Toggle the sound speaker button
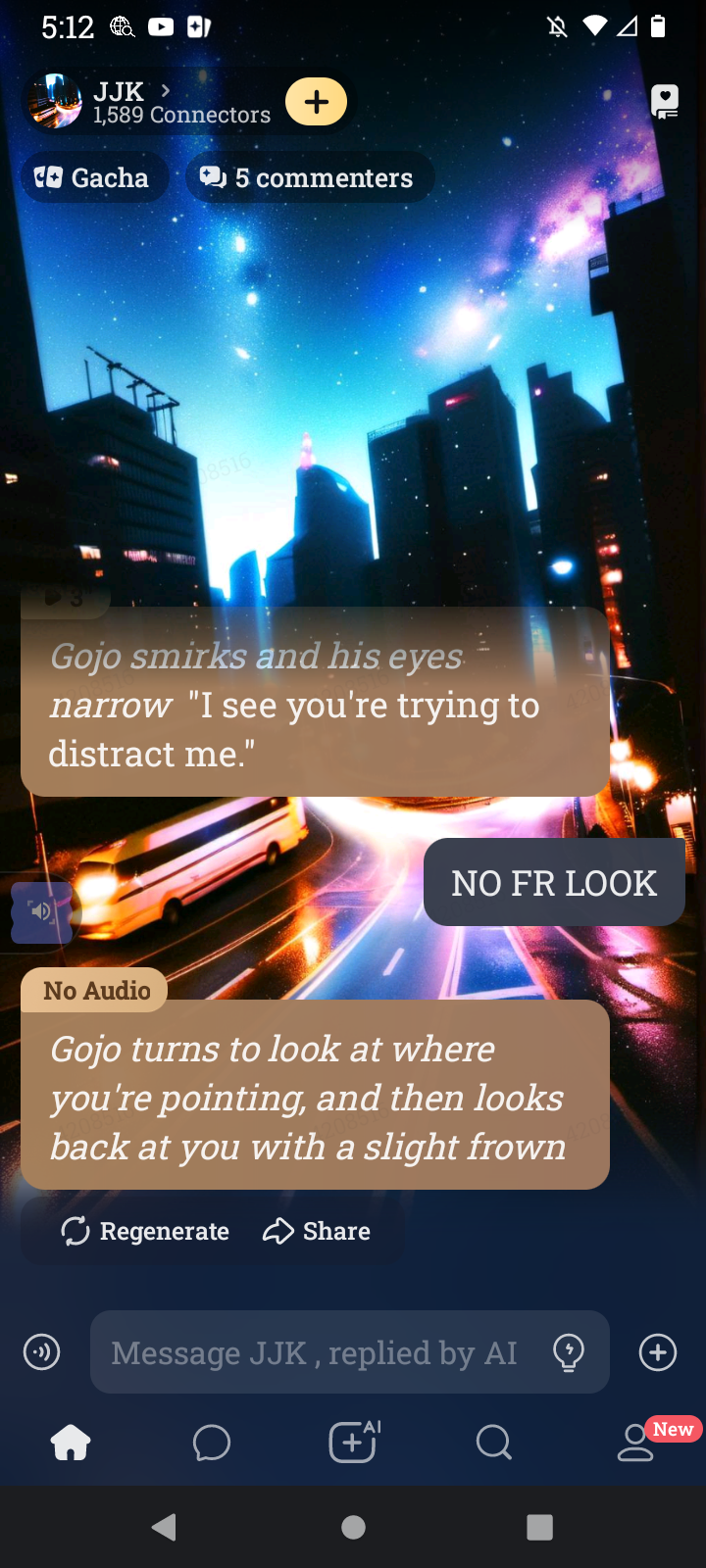Viewport: 706px width, 1568px height. pyautogui.click(x=41, y=911)
